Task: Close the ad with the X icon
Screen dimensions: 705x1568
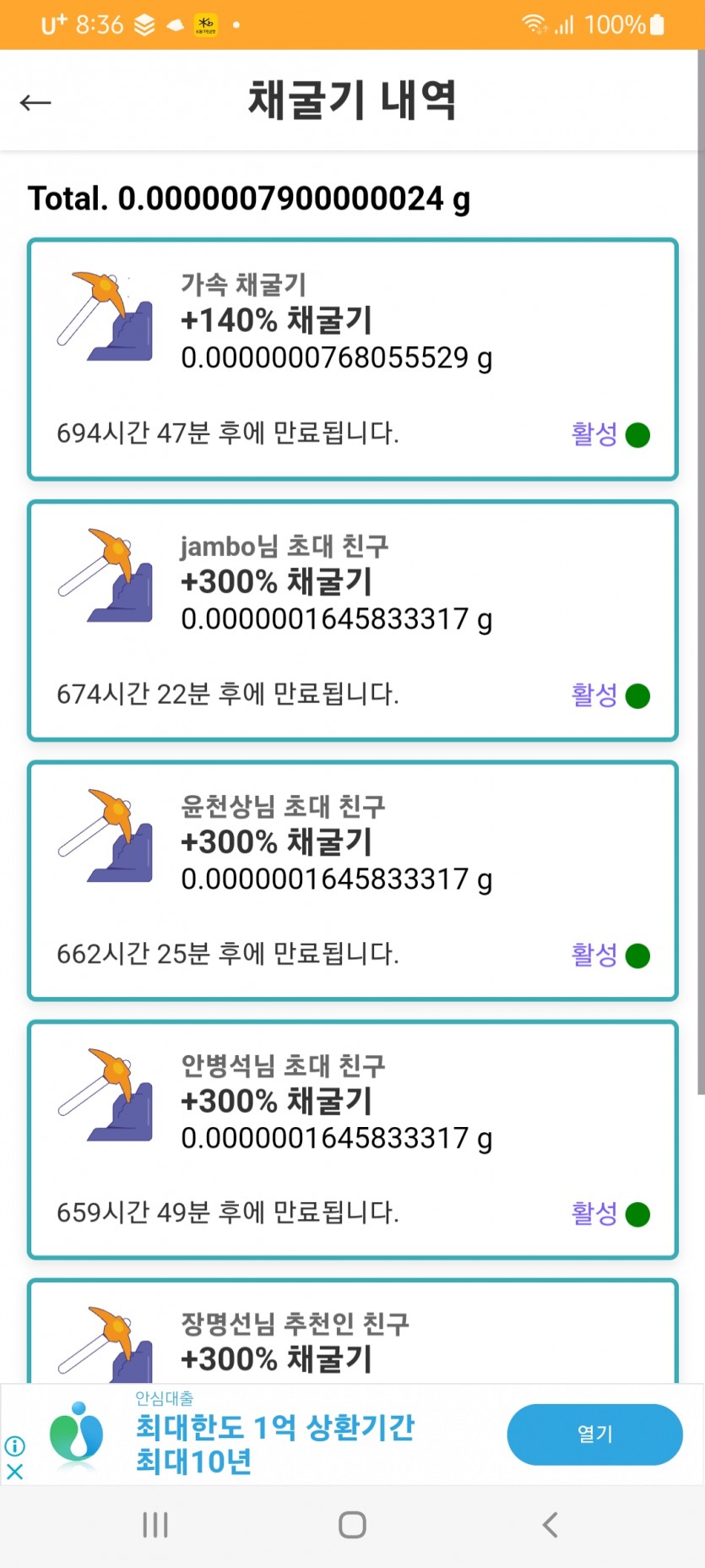Action: point(15,1472)
